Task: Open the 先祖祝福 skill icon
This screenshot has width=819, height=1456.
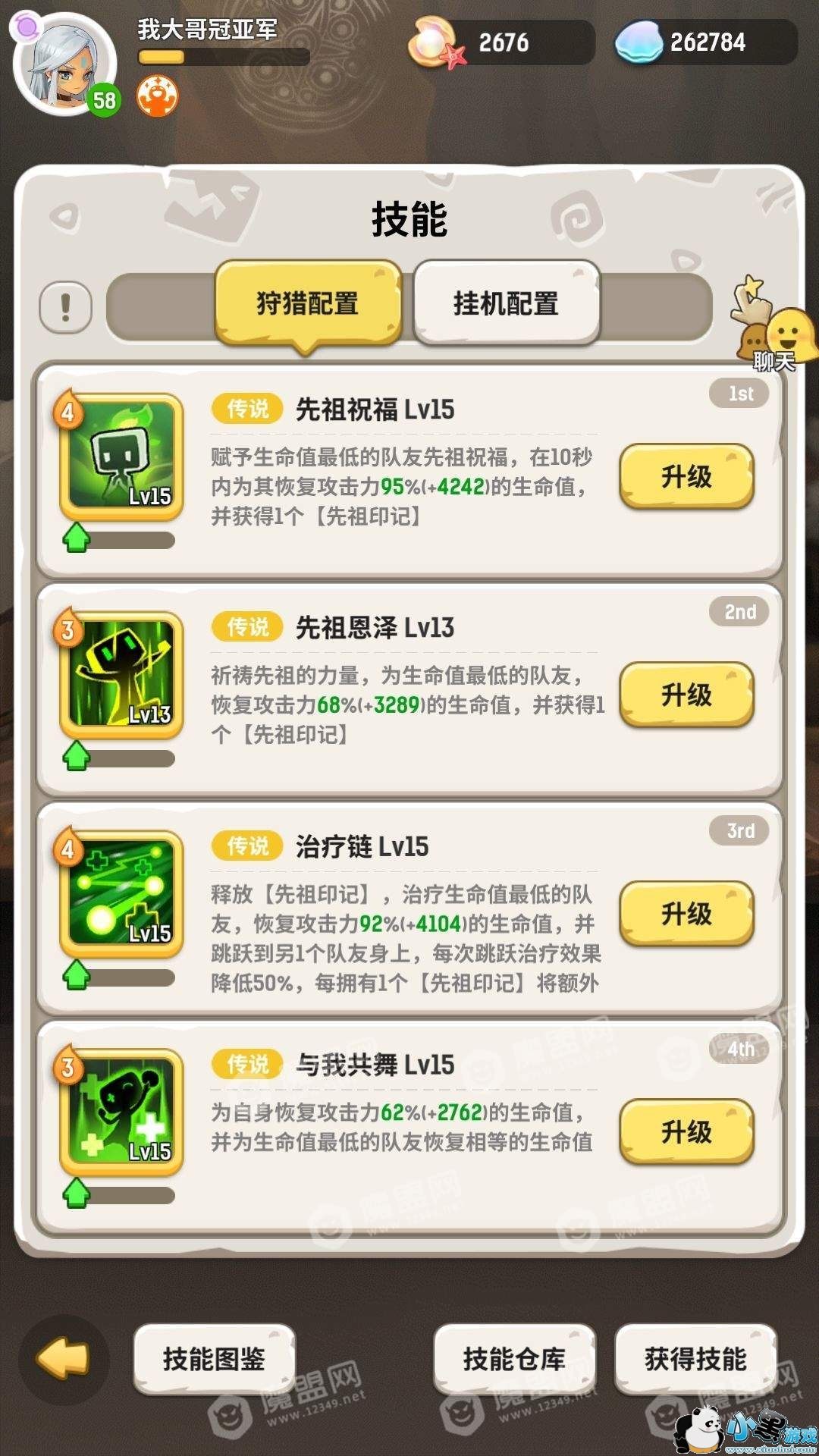Action: coord(122,457)
